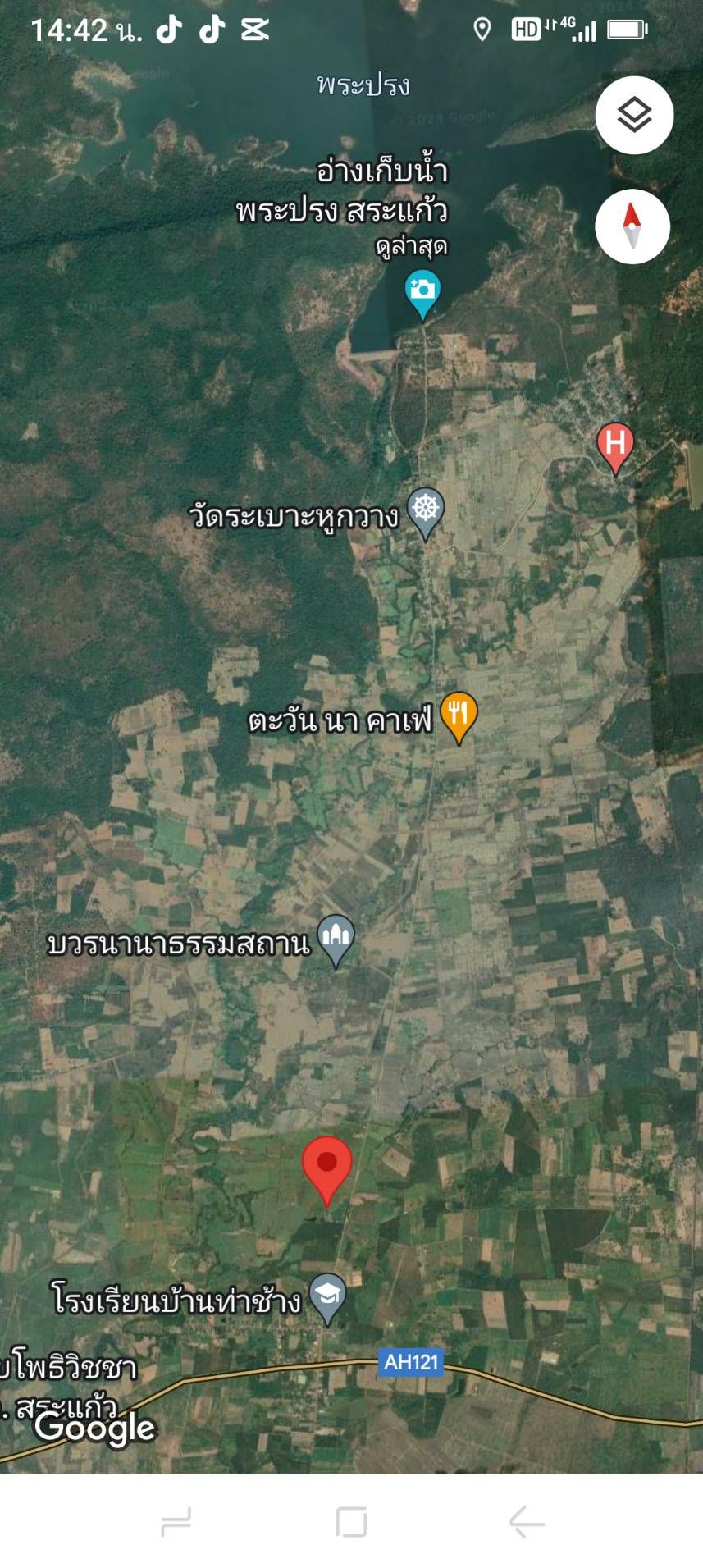Viewport: 703px width, 1568px height.
Task: Open the ตะวัน นา คาเฟ่ restaurant marker
Action: pyautogui.click(x=459, y=717)
